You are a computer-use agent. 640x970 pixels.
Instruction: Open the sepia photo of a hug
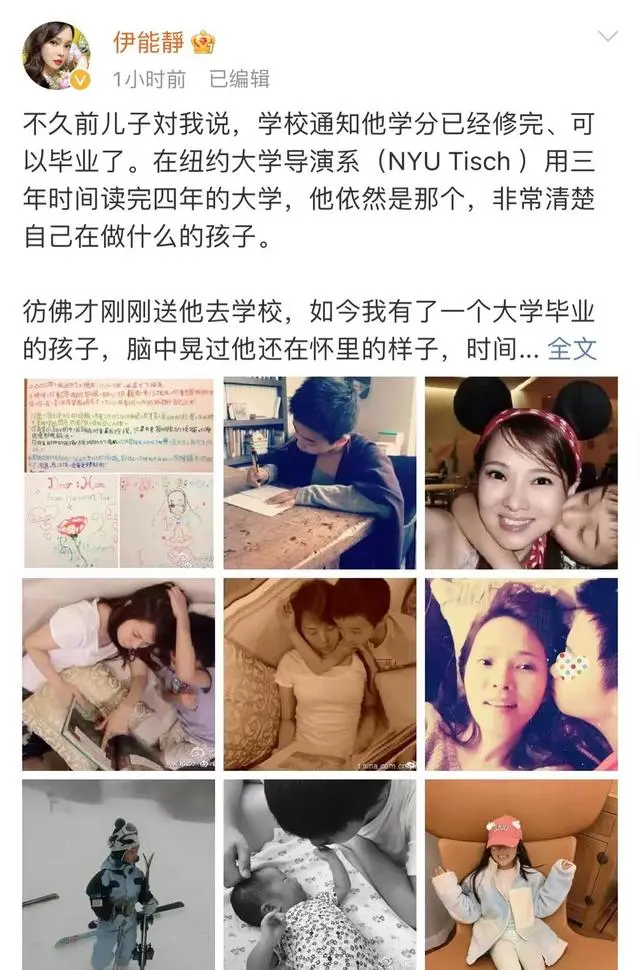point(319,674)
